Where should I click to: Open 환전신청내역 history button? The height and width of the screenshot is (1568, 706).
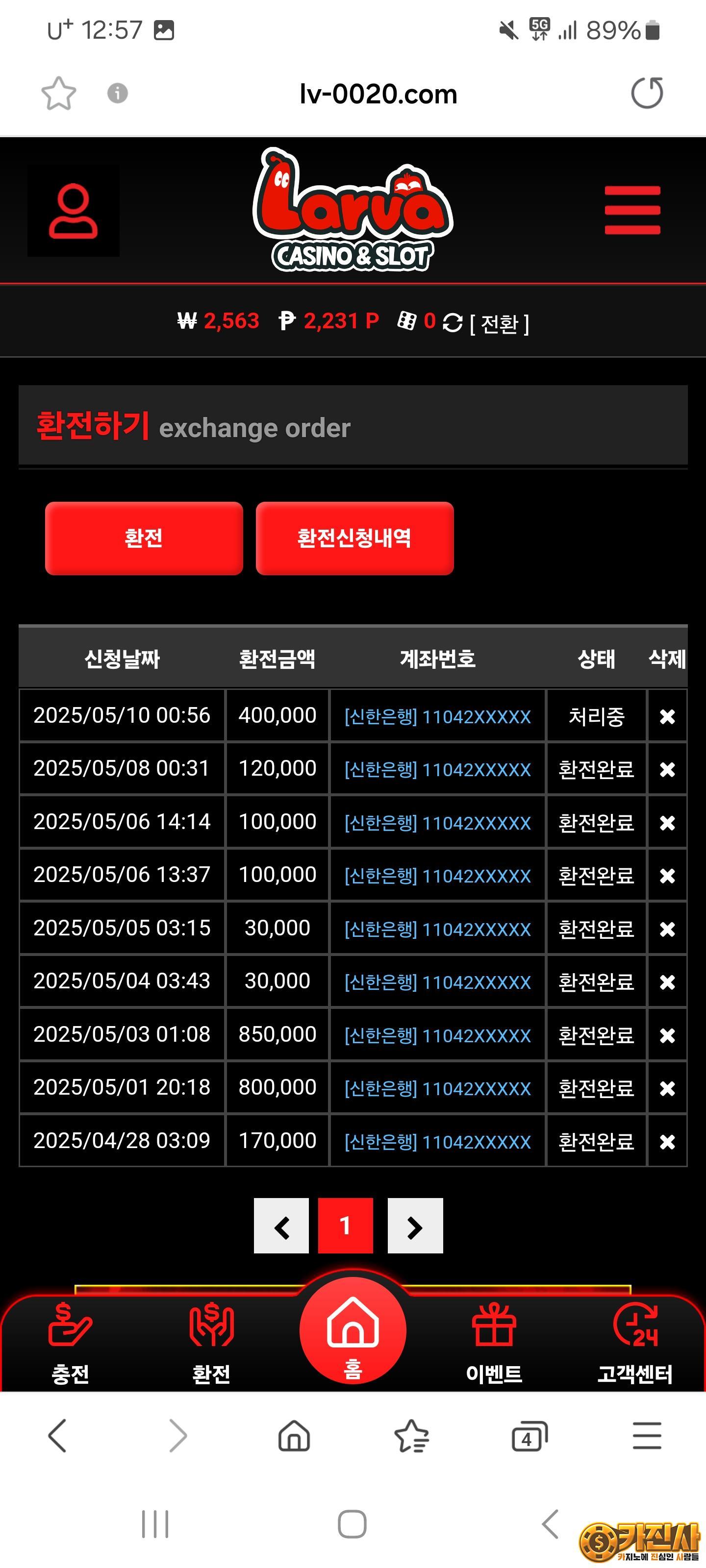tap(354, 538)
